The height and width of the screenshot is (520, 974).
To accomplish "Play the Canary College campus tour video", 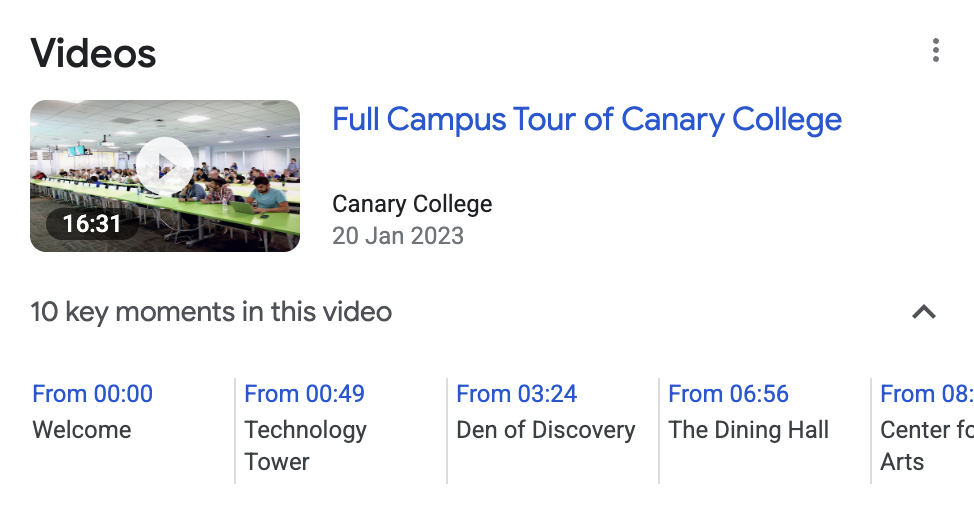I will coord(165,165).
